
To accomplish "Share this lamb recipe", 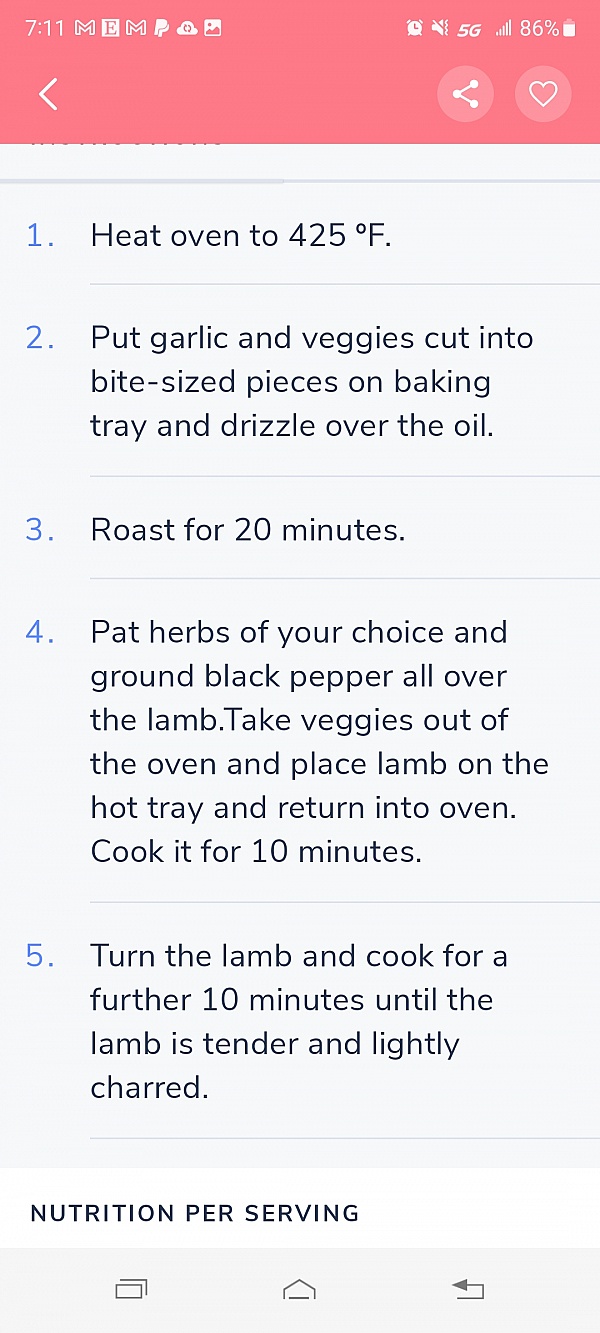I will (x=465, y=94).
